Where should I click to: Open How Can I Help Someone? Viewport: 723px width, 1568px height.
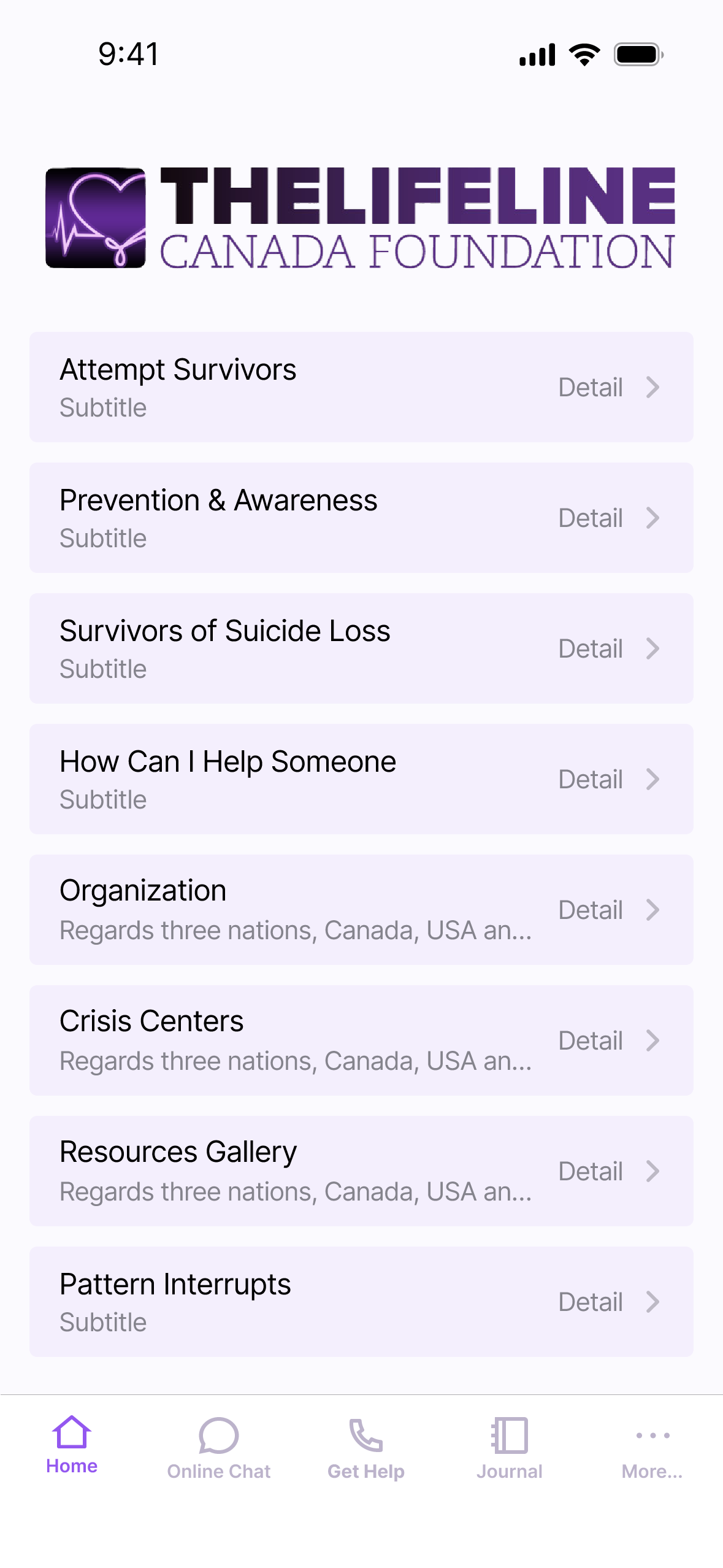click(x=361, y=779)
